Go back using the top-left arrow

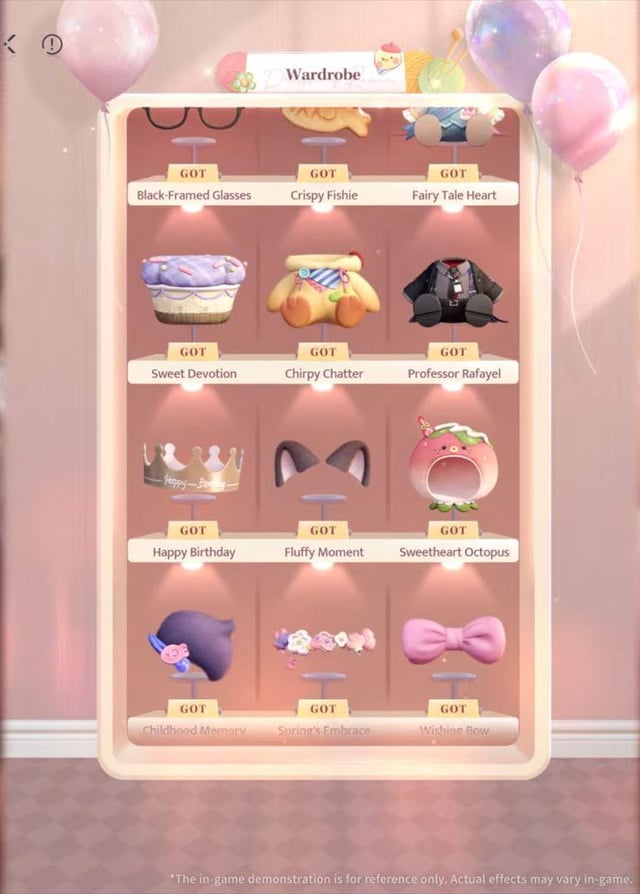coord(10,44)
